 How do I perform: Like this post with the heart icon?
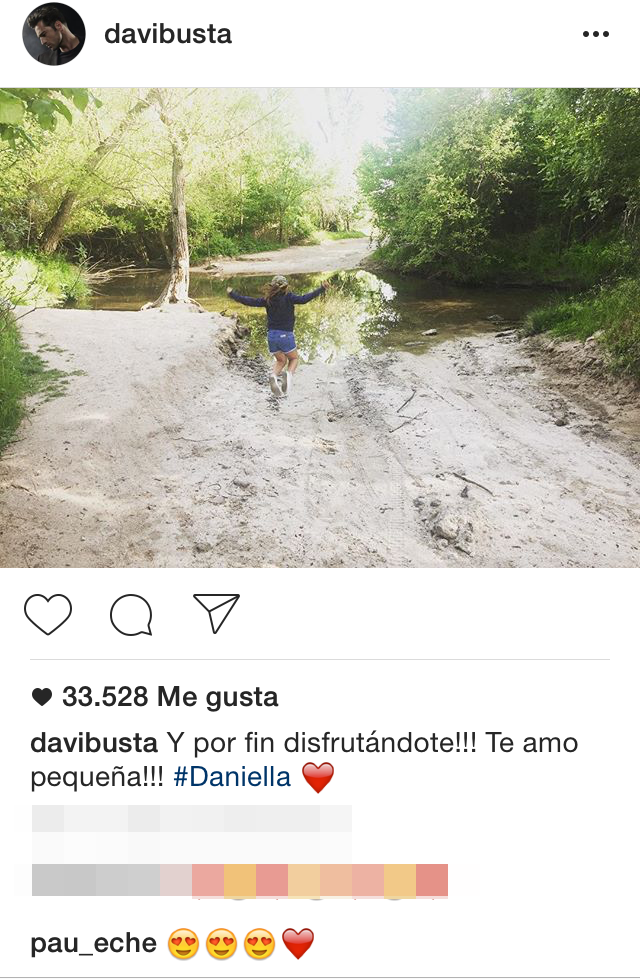(x=48, y=614)
